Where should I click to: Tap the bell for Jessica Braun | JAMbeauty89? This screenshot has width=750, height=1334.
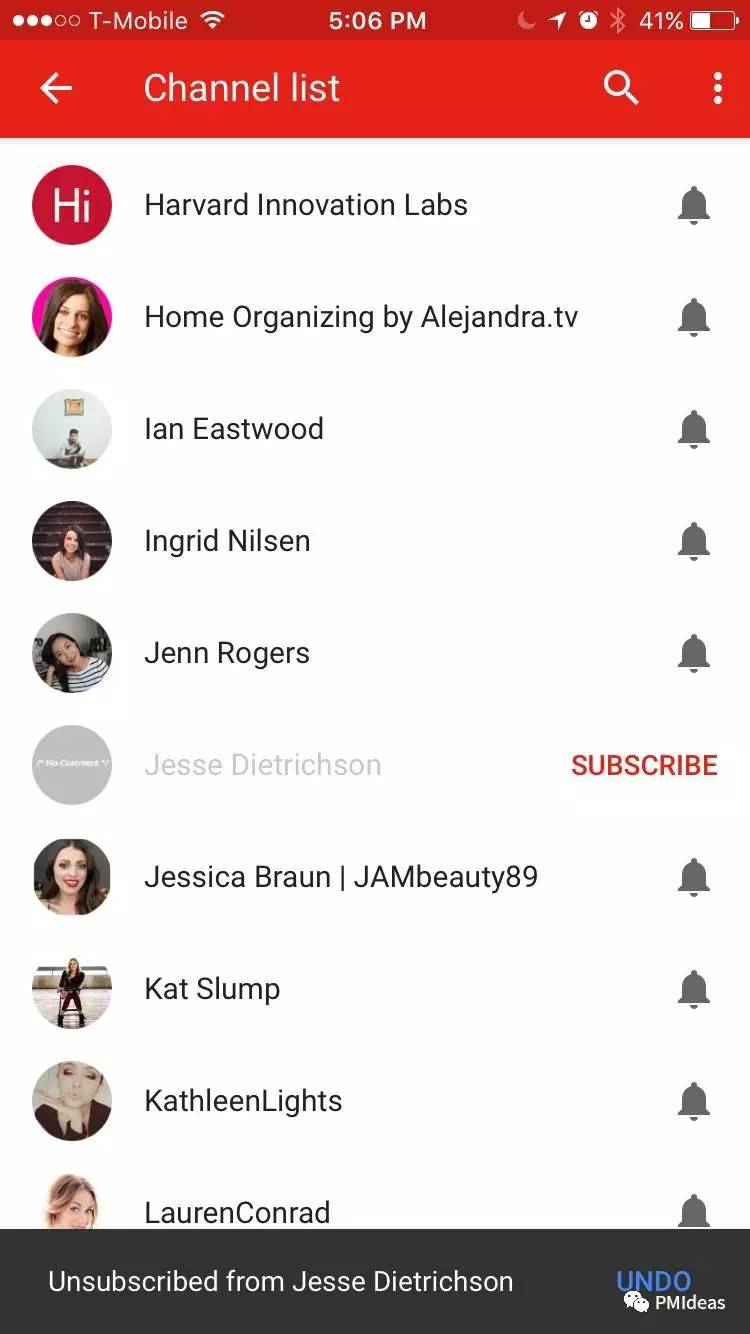tap(693, 877)
